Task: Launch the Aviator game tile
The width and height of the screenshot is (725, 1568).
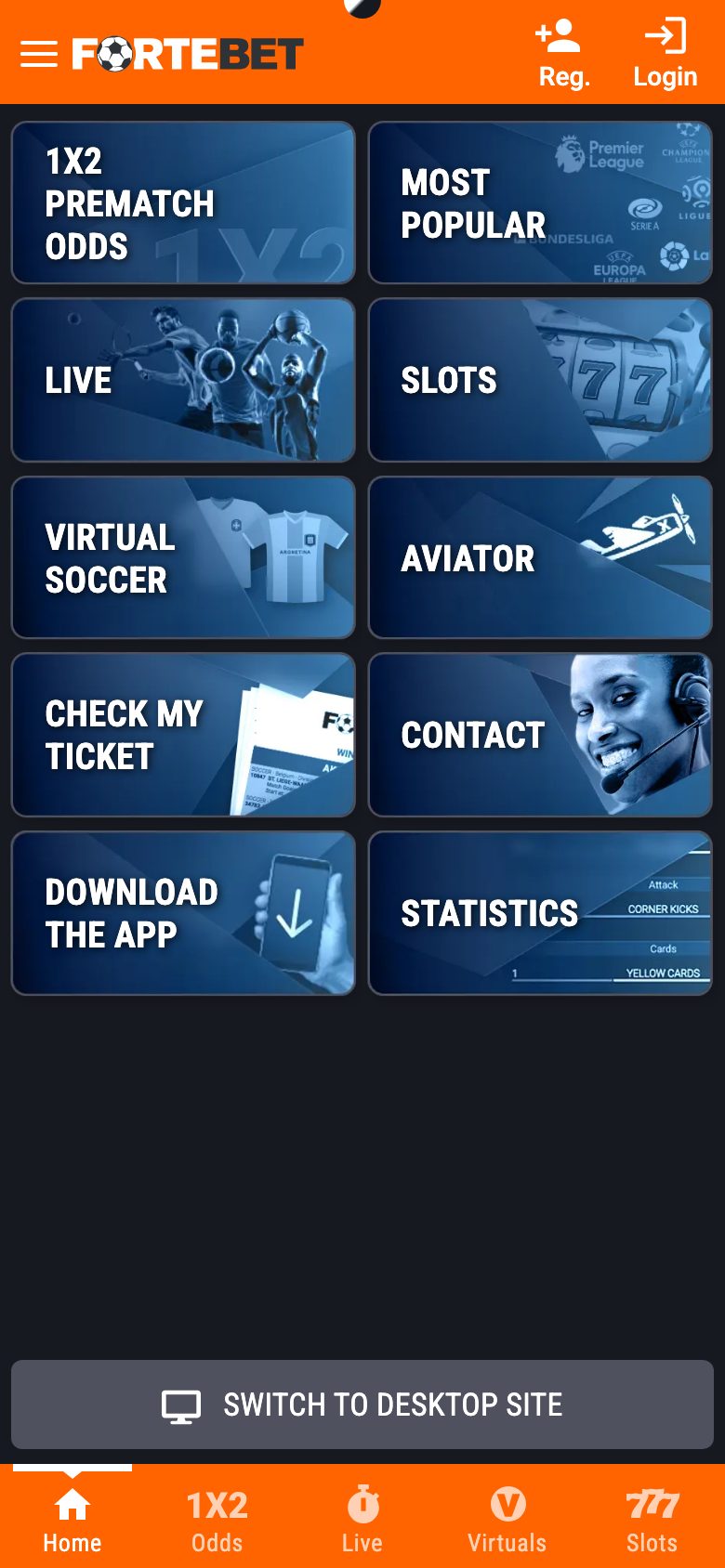Action: pos(540,557)
